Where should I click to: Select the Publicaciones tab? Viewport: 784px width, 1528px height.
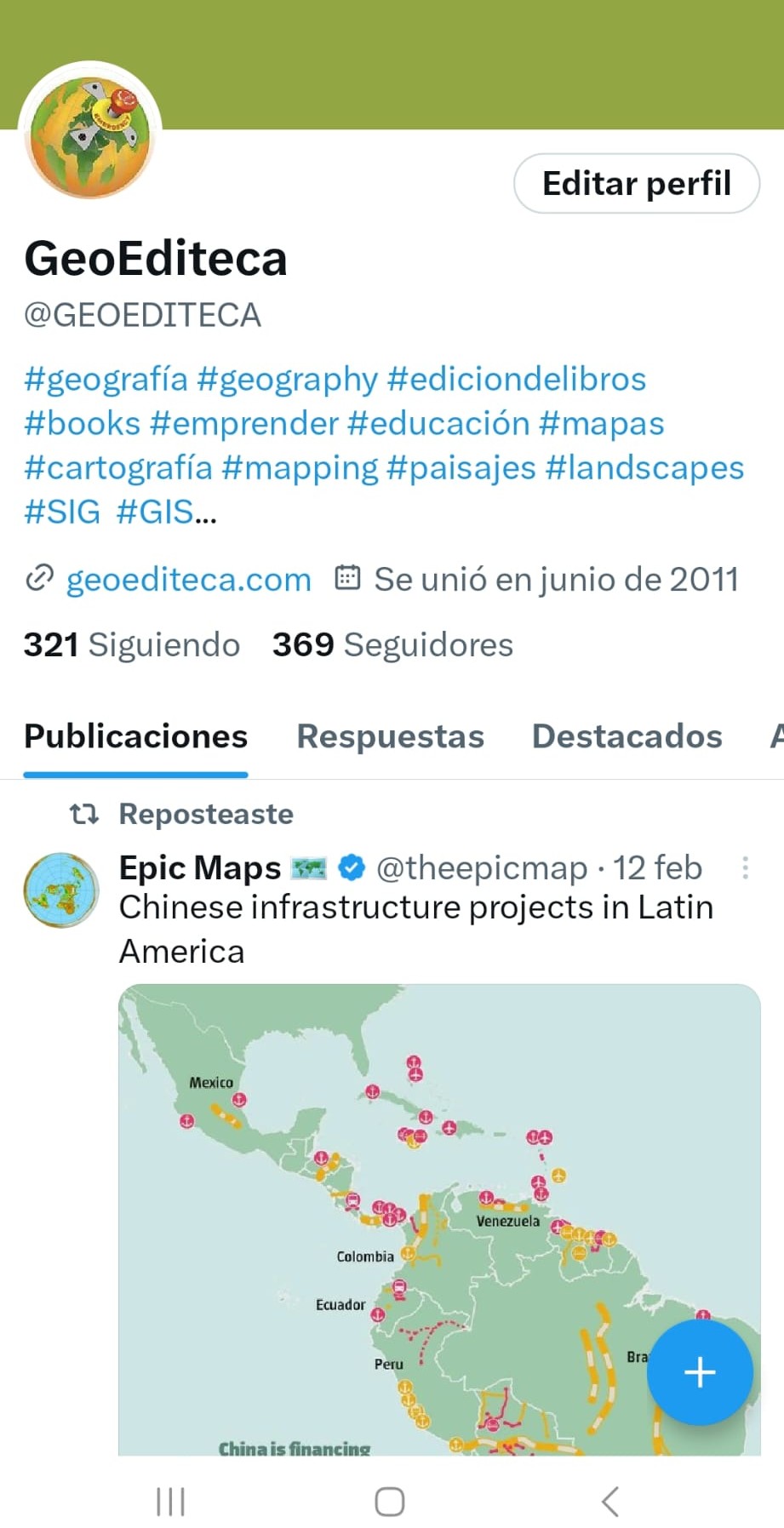135,736
